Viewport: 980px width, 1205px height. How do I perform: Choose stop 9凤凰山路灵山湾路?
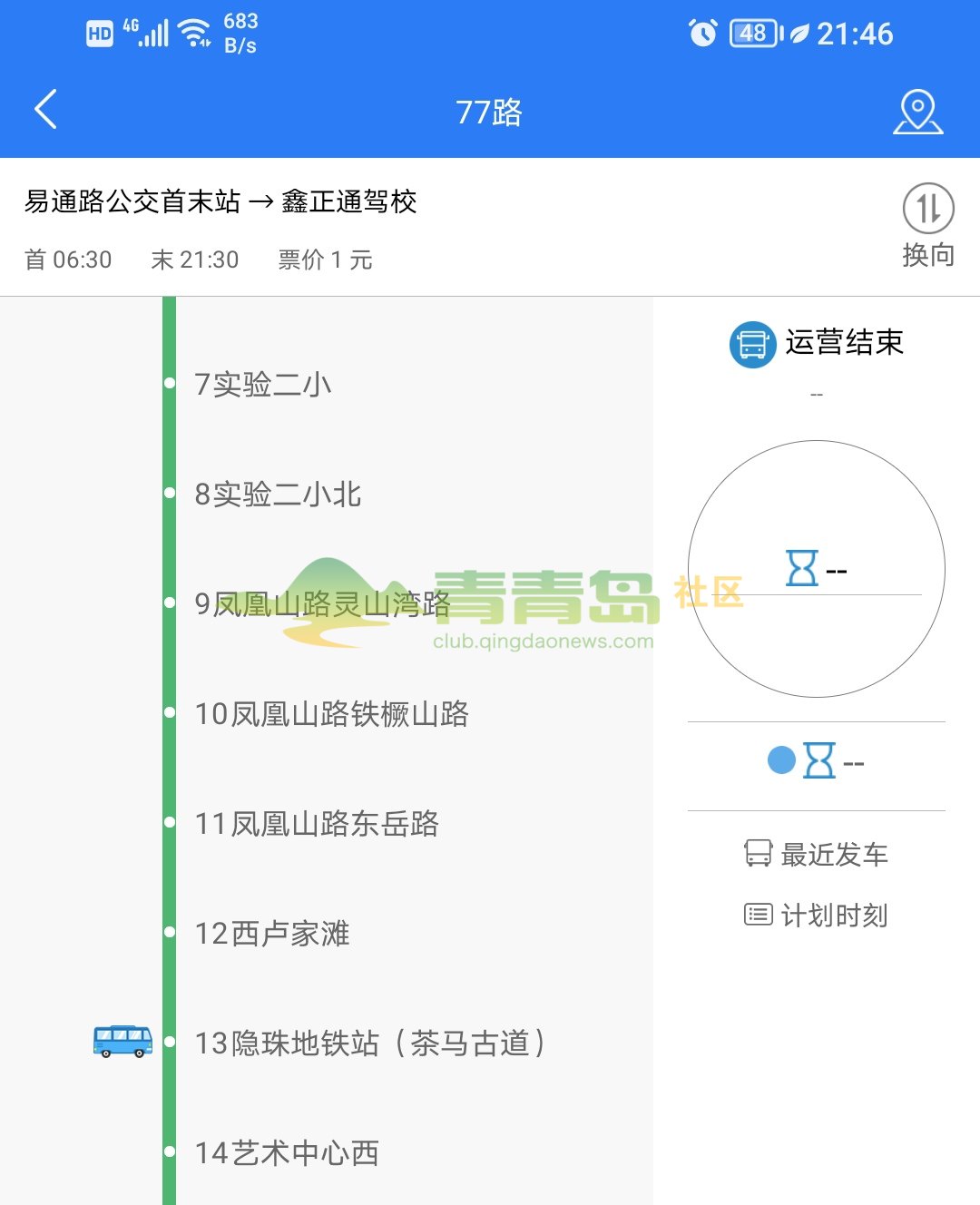322,604
